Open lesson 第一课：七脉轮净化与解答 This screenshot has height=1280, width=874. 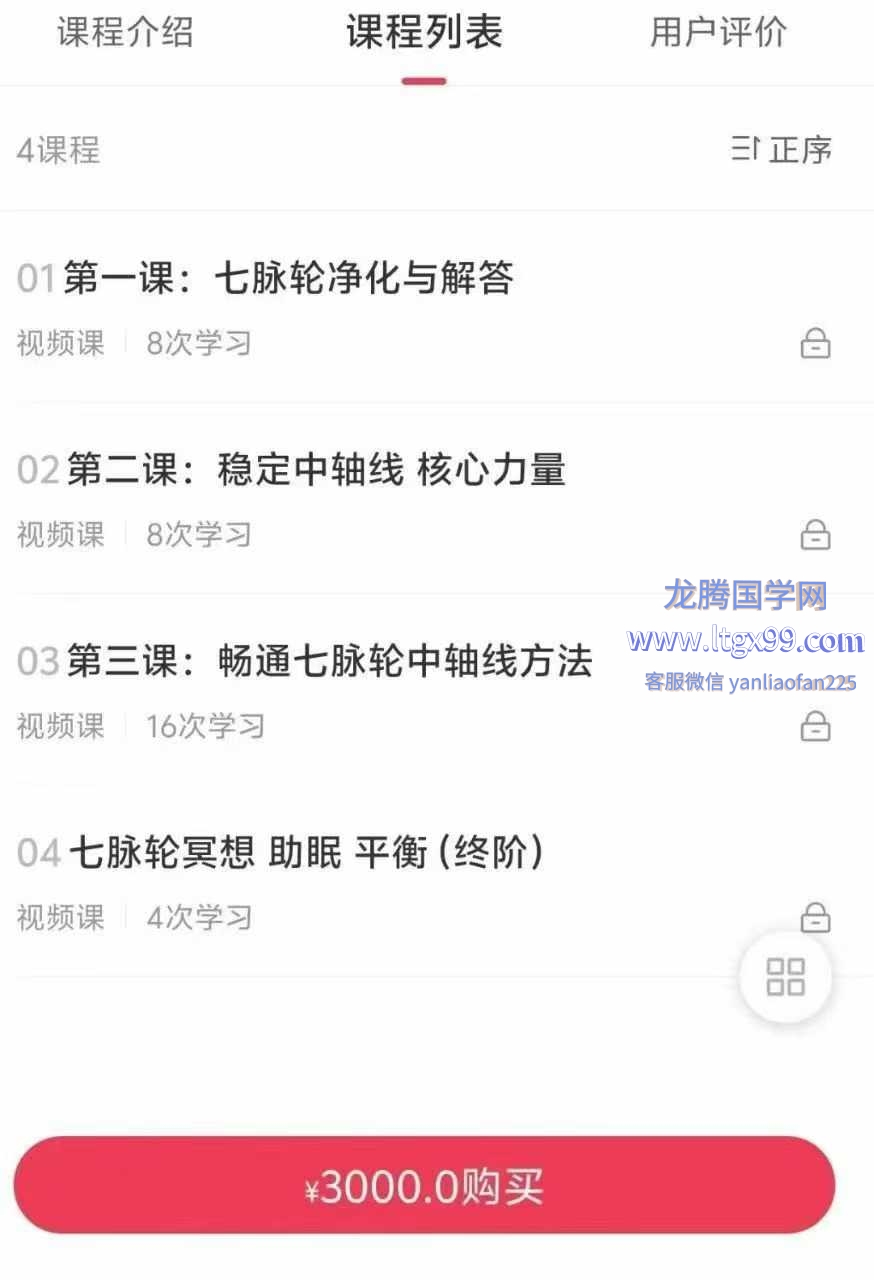pos(289,278)
